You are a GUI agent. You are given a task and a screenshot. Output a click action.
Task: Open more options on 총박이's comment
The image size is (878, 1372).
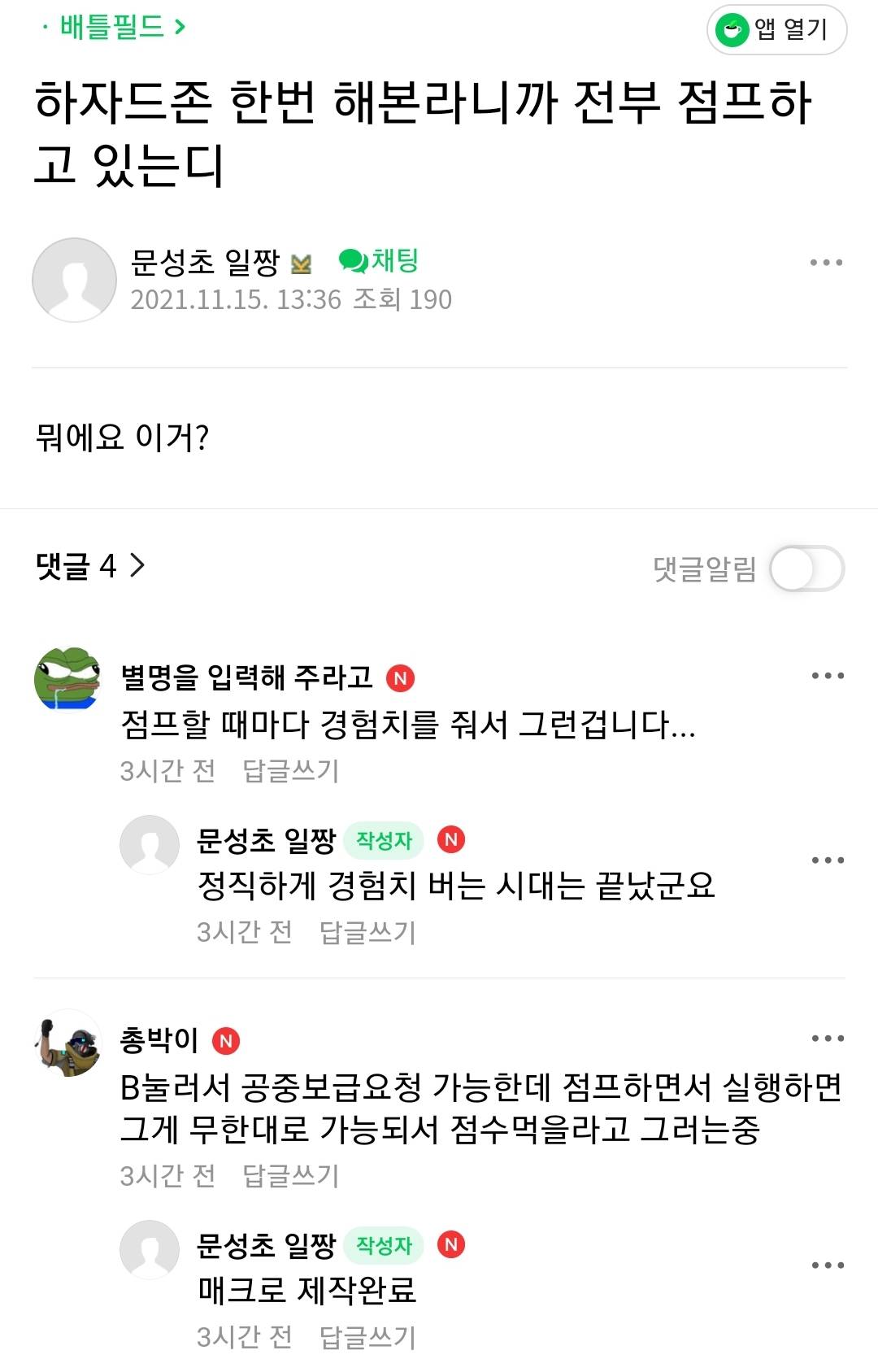click(x=828, y=1039)
